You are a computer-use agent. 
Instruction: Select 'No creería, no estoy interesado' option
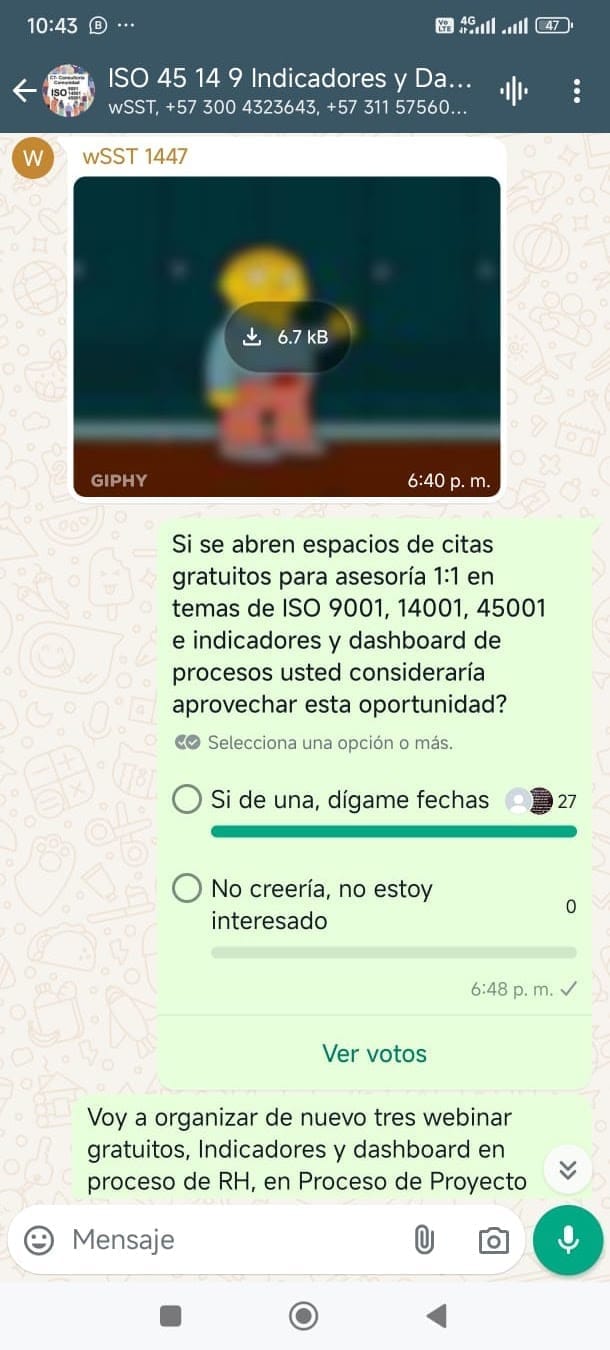[187, 888]
